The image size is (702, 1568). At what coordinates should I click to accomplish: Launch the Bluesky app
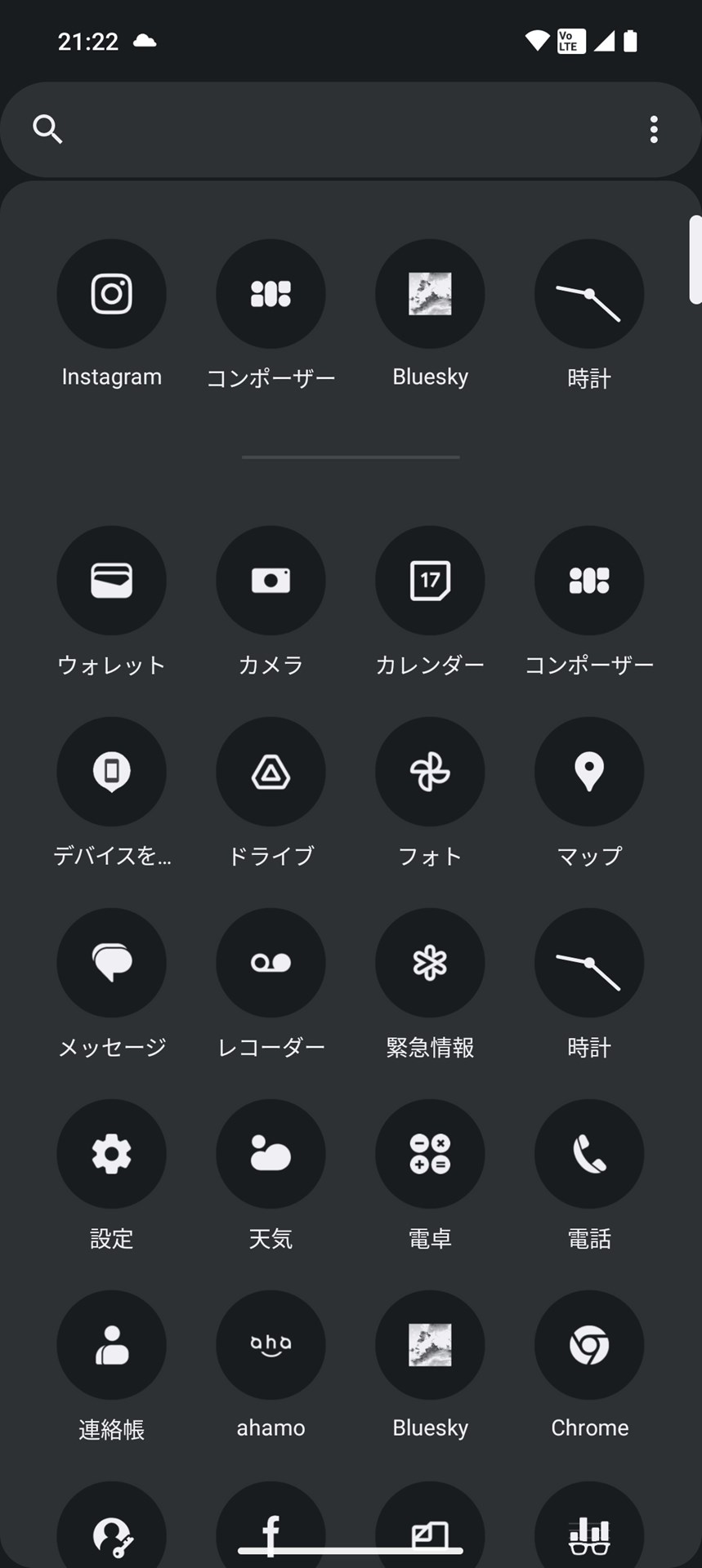430,293
